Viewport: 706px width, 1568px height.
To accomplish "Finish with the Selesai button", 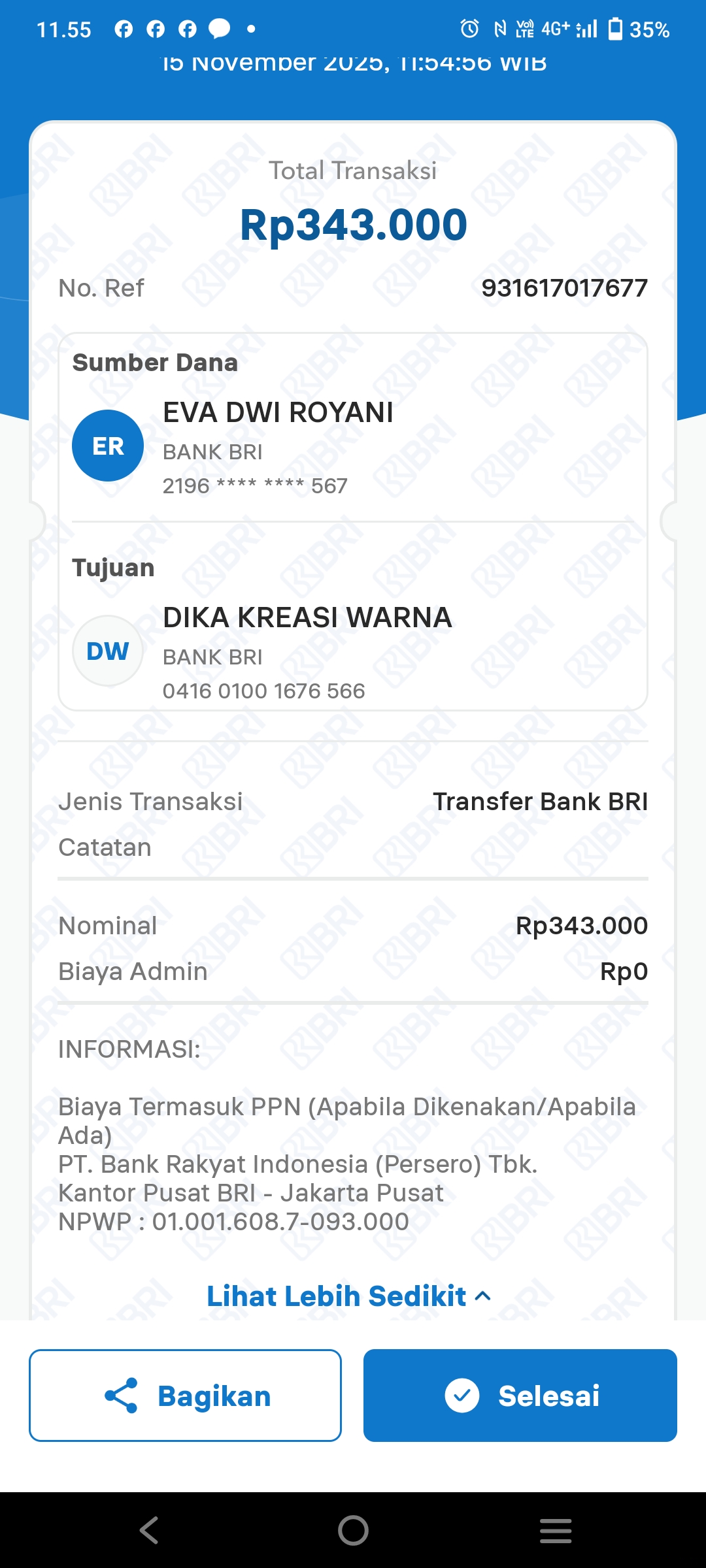I will (520, 1396).
